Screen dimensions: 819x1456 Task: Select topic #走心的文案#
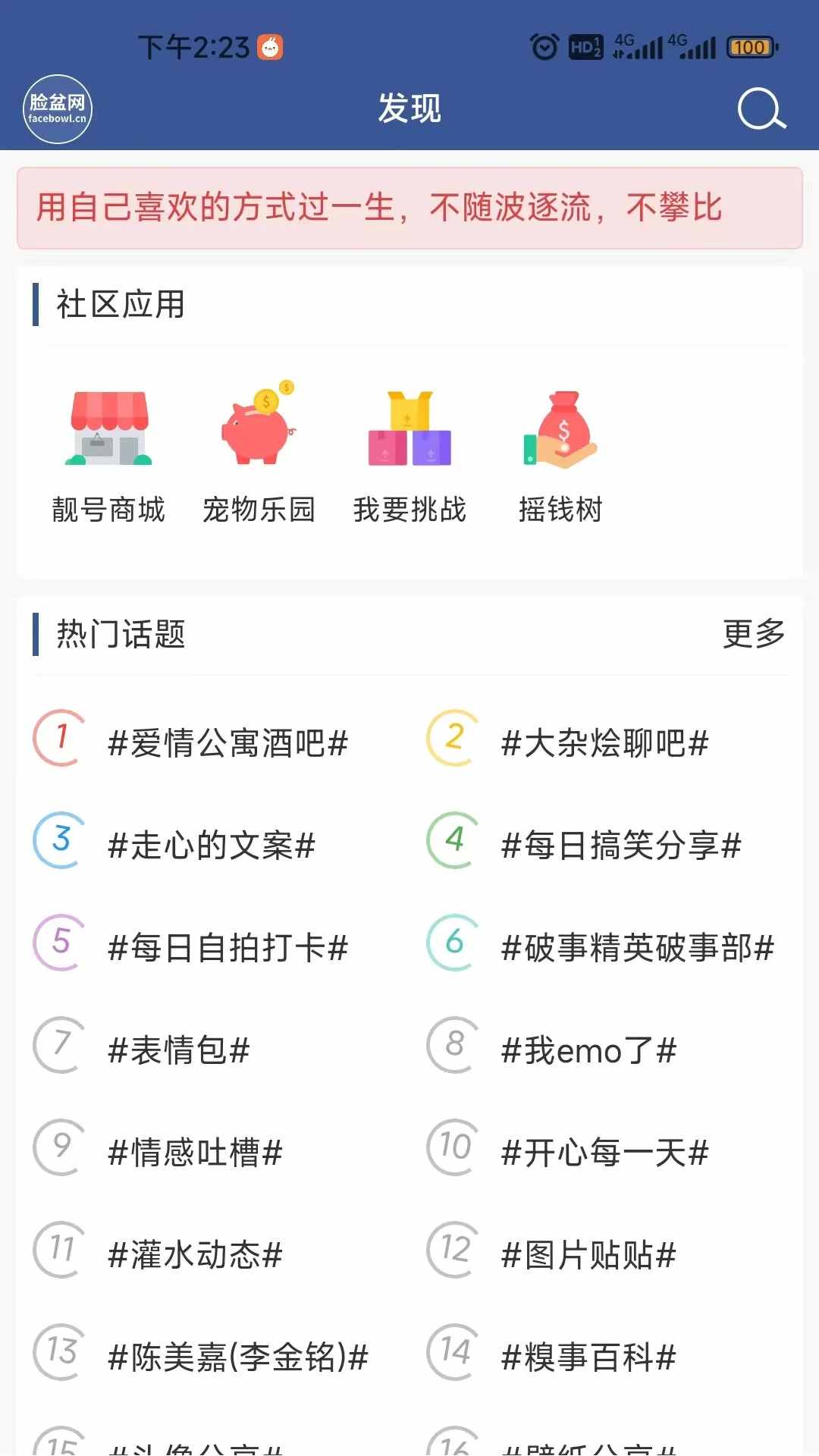[212, 846]
